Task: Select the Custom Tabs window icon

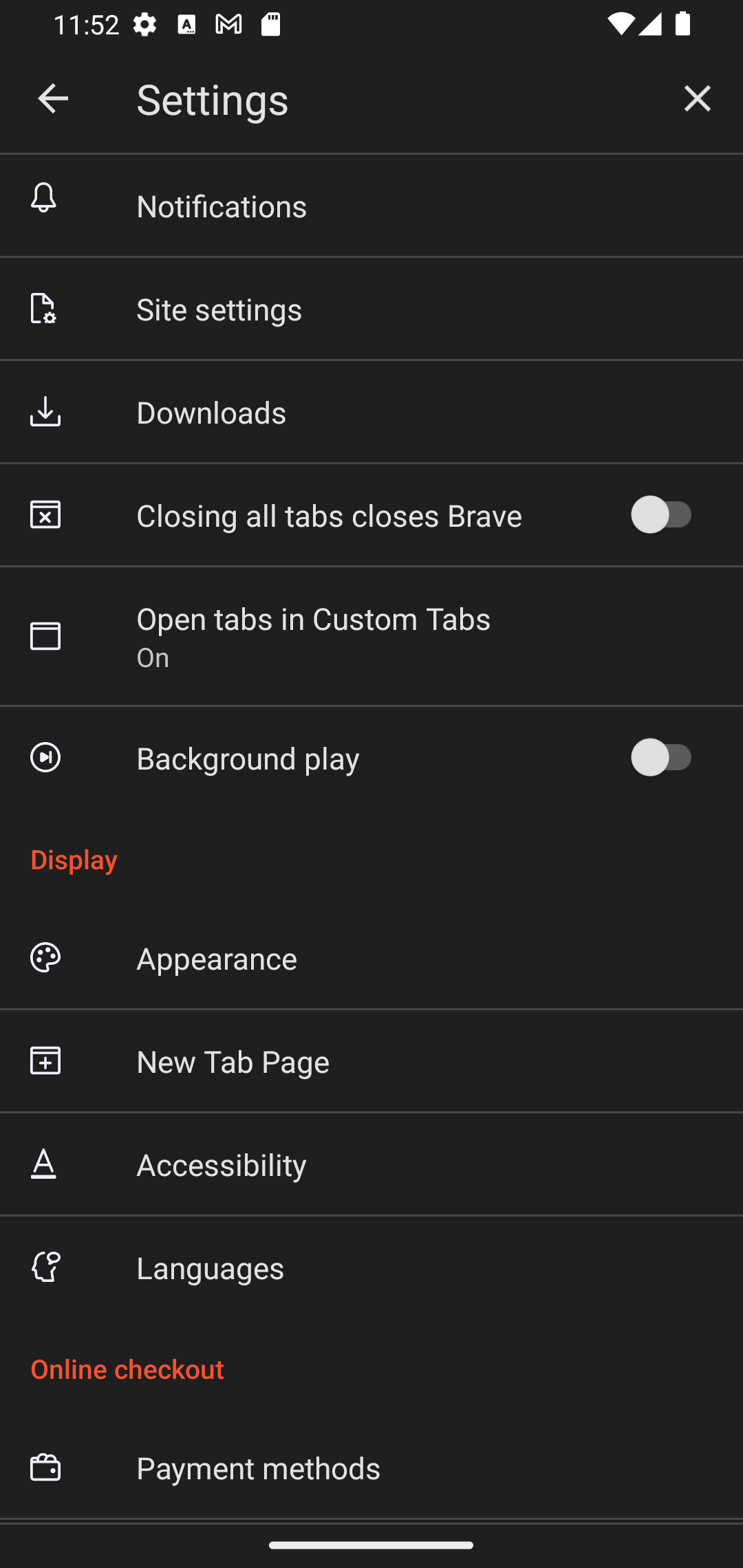Action: (45, 636)
